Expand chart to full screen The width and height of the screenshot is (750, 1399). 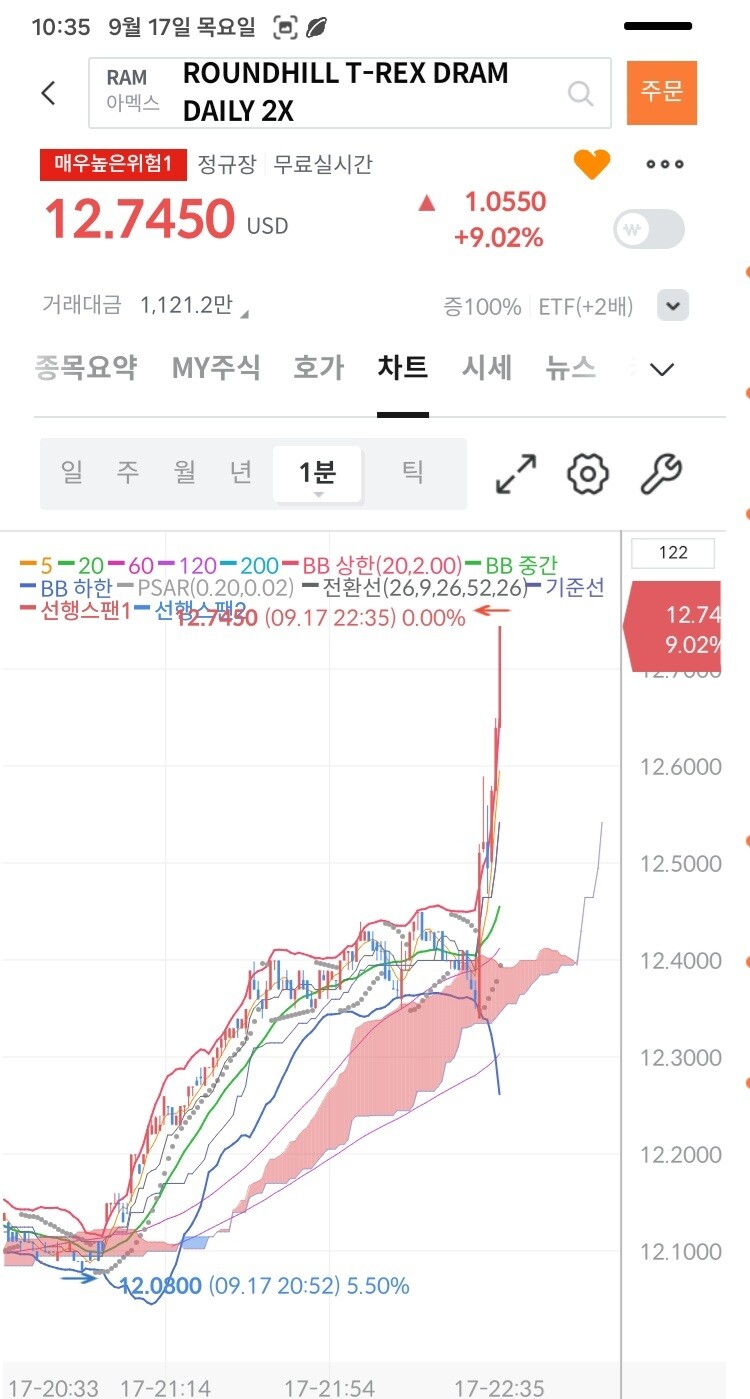pos(516,474)
